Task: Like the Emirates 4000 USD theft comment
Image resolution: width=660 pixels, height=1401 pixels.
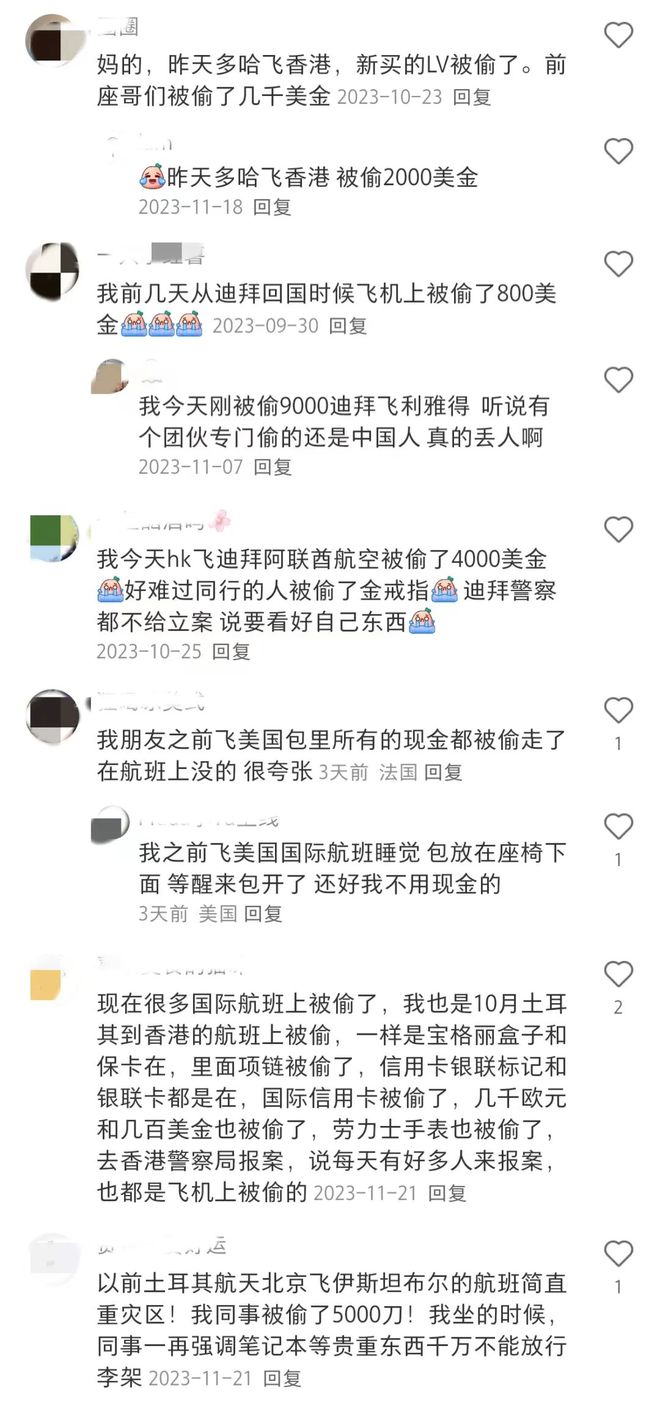Action: coord(619,530)
